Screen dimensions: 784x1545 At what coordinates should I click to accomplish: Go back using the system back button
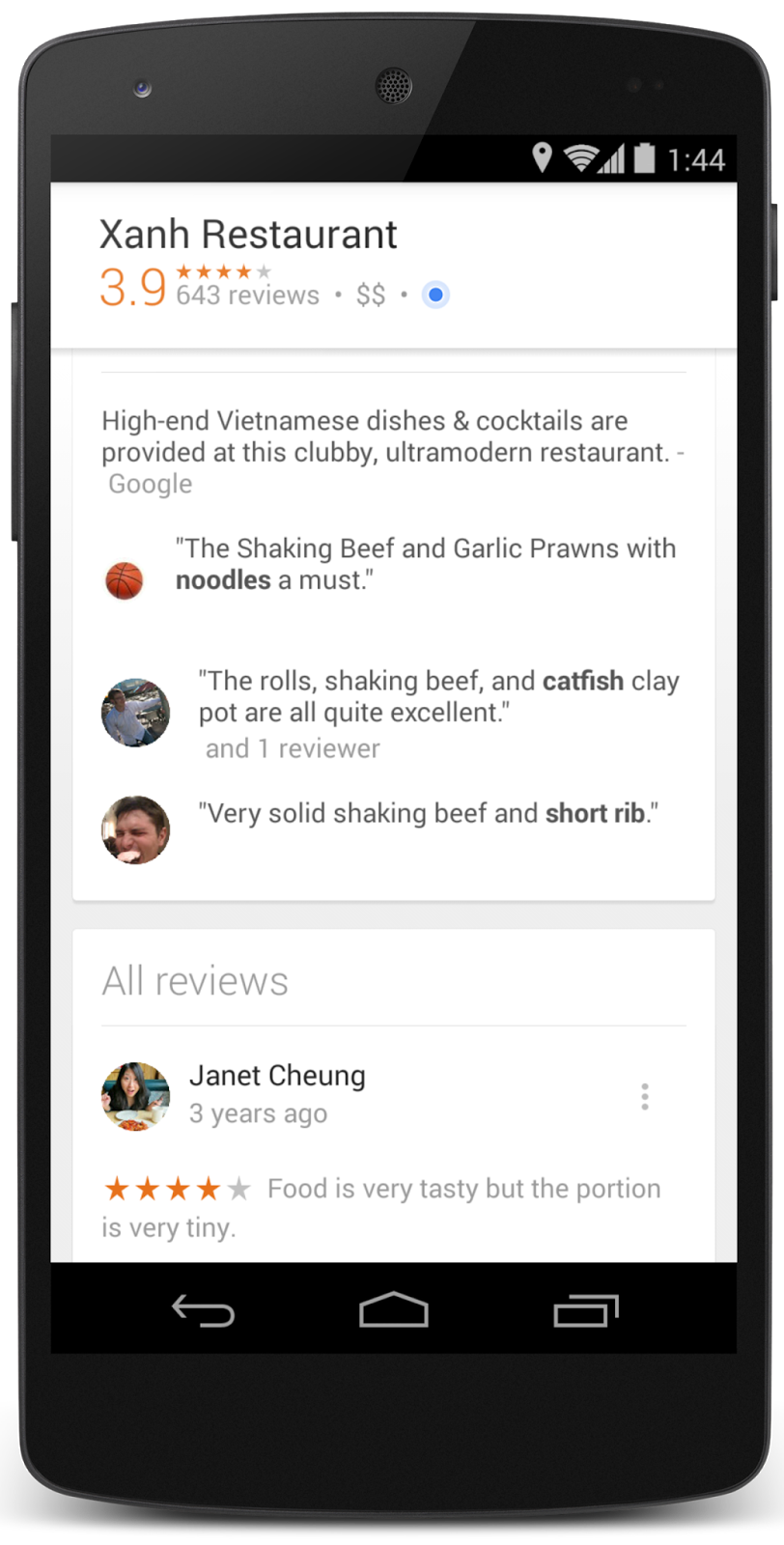[x=204, y=1310]
